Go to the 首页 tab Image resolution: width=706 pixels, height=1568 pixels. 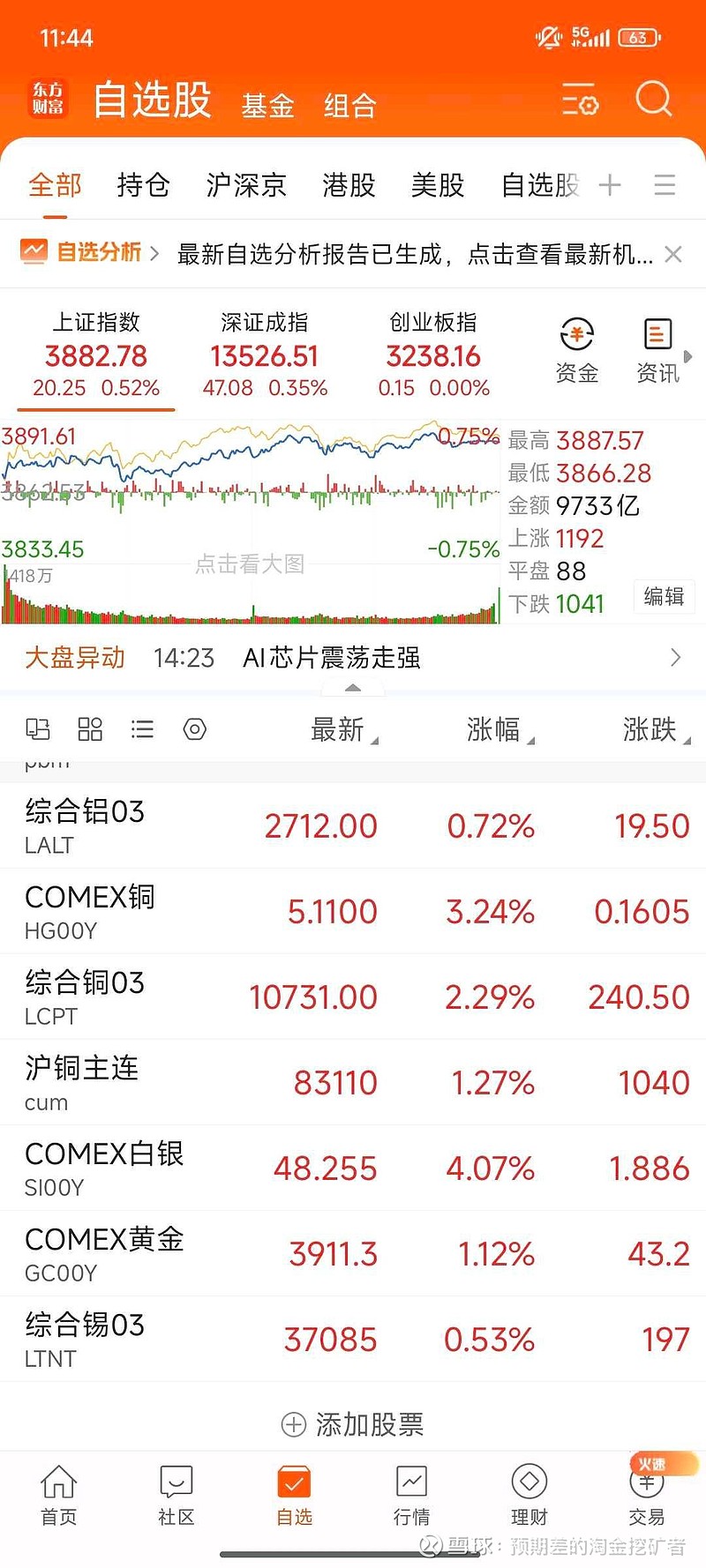pyautogui.click(x=58, y=1496)
